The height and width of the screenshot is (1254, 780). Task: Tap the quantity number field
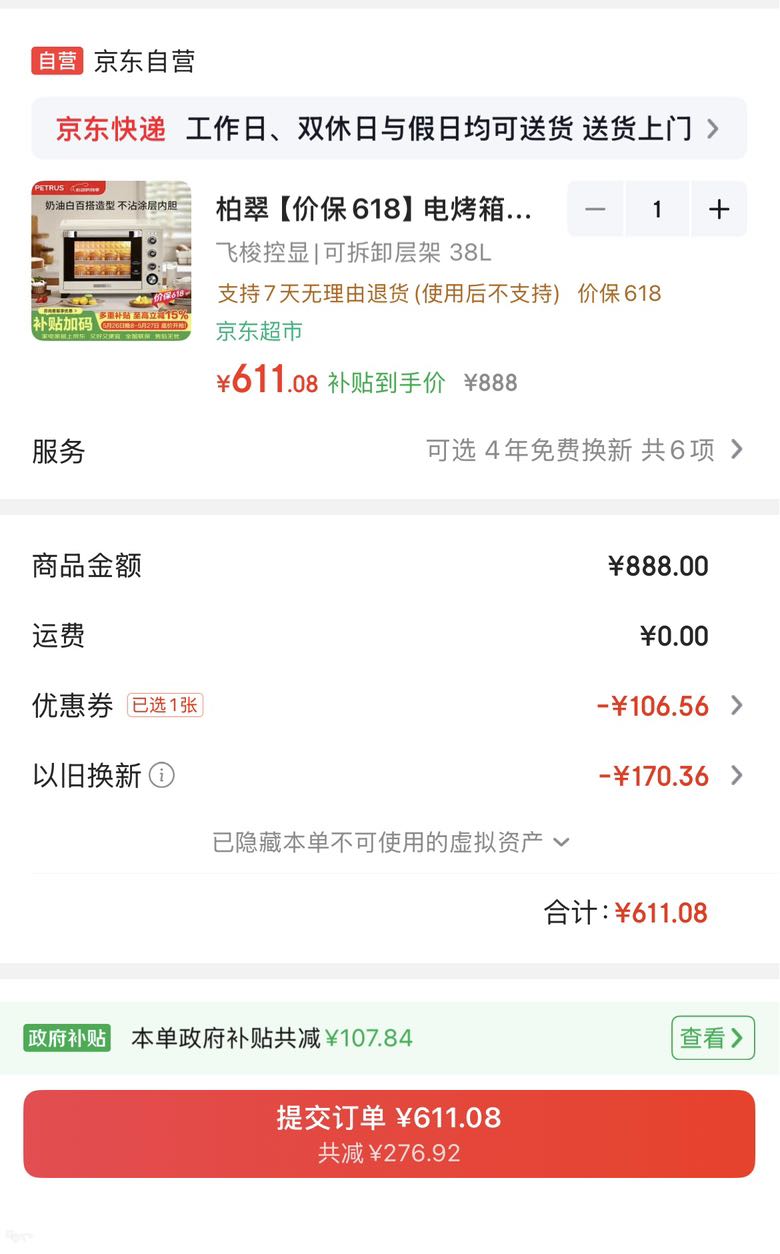point(657,209)
